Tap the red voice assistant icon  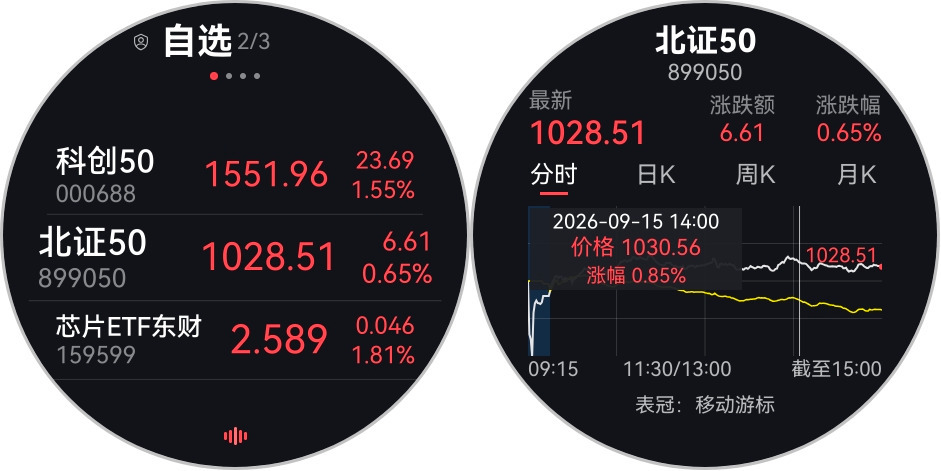coord(235,436)
